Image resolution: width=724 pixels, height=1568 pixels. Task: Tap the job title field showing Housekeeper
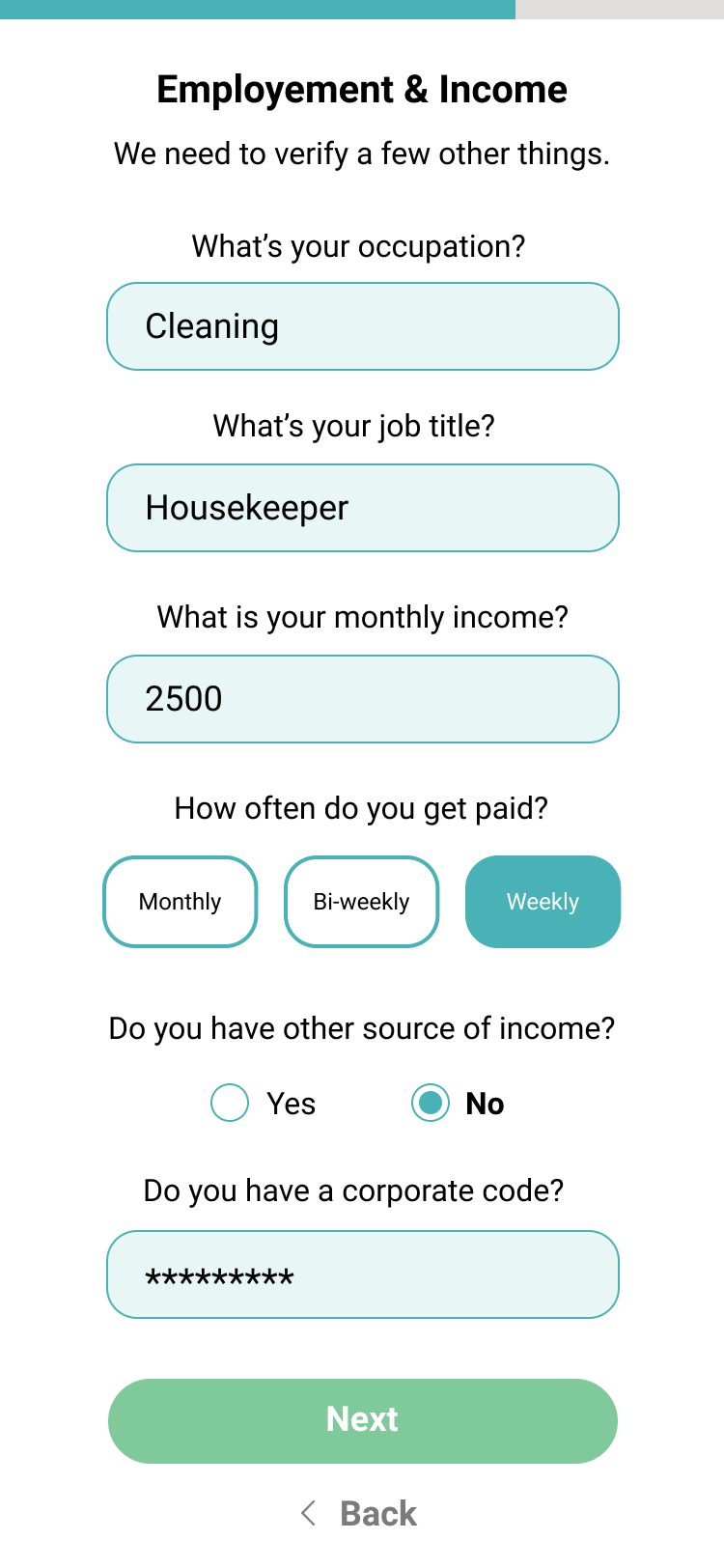coord(362,508)
